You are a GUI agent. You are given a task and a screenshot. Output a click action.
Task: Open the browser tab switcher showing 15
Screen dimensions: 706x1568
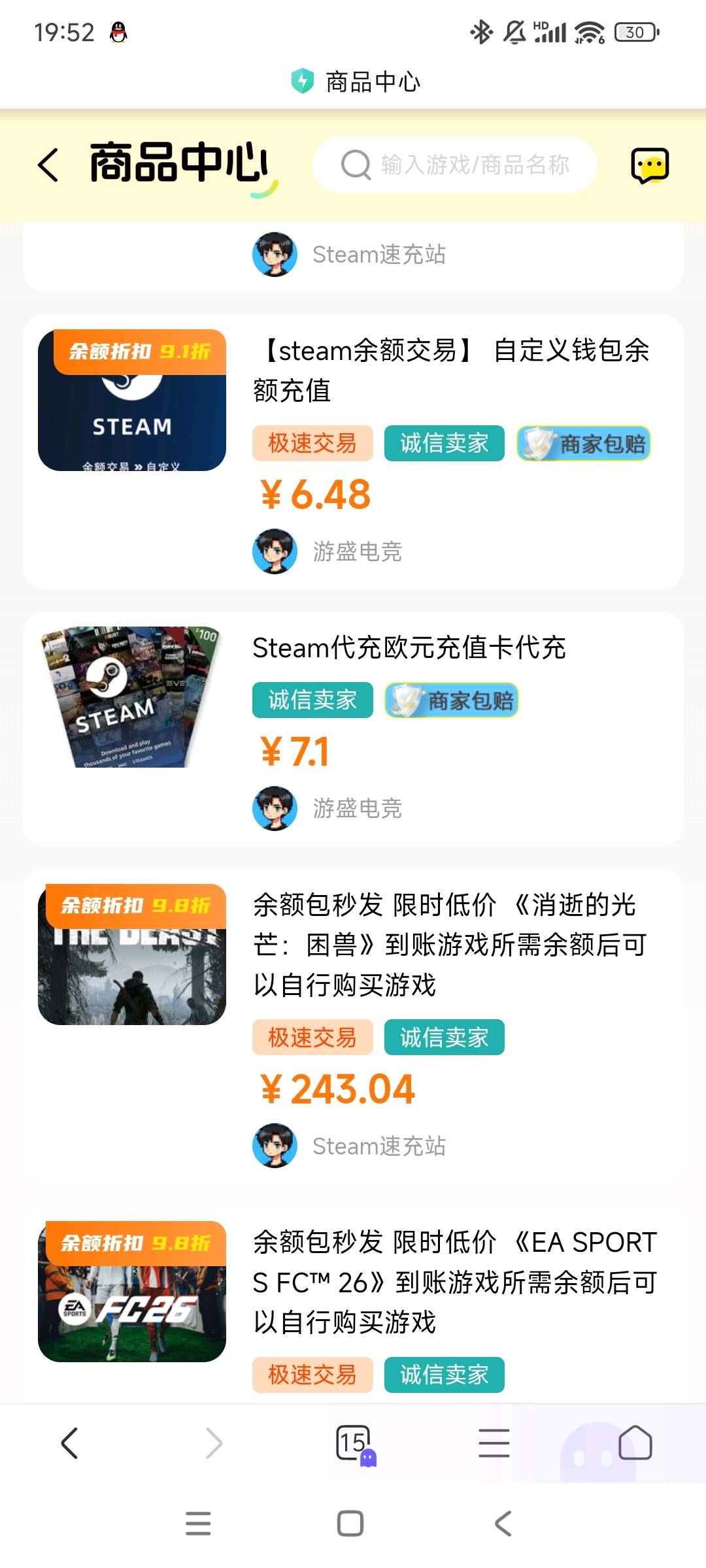click(x=354, y=1443)
